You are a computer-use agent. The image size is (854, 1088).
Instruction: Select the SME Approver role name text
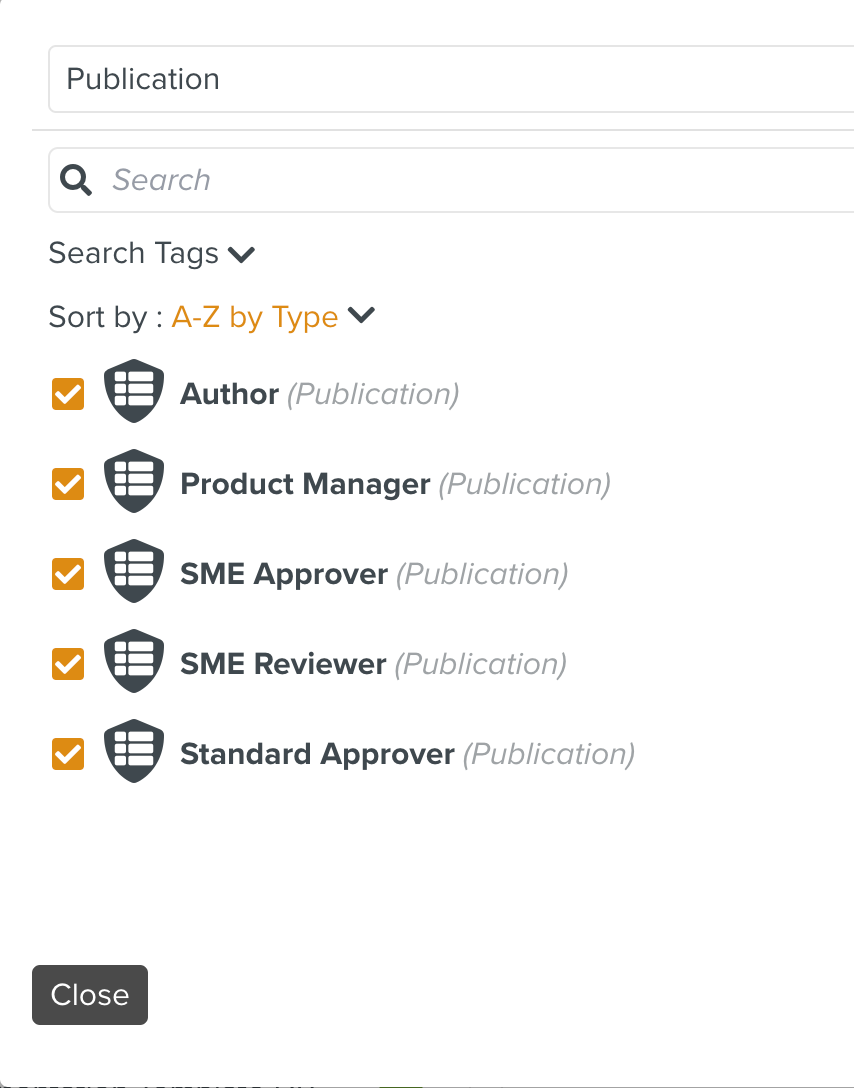[x=283, y=574]
